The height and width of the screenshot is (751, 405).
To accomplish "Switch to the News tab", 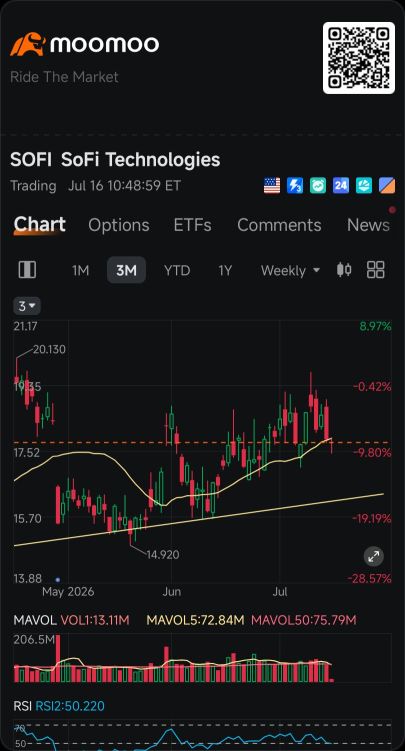I will [x=368, y=225].
